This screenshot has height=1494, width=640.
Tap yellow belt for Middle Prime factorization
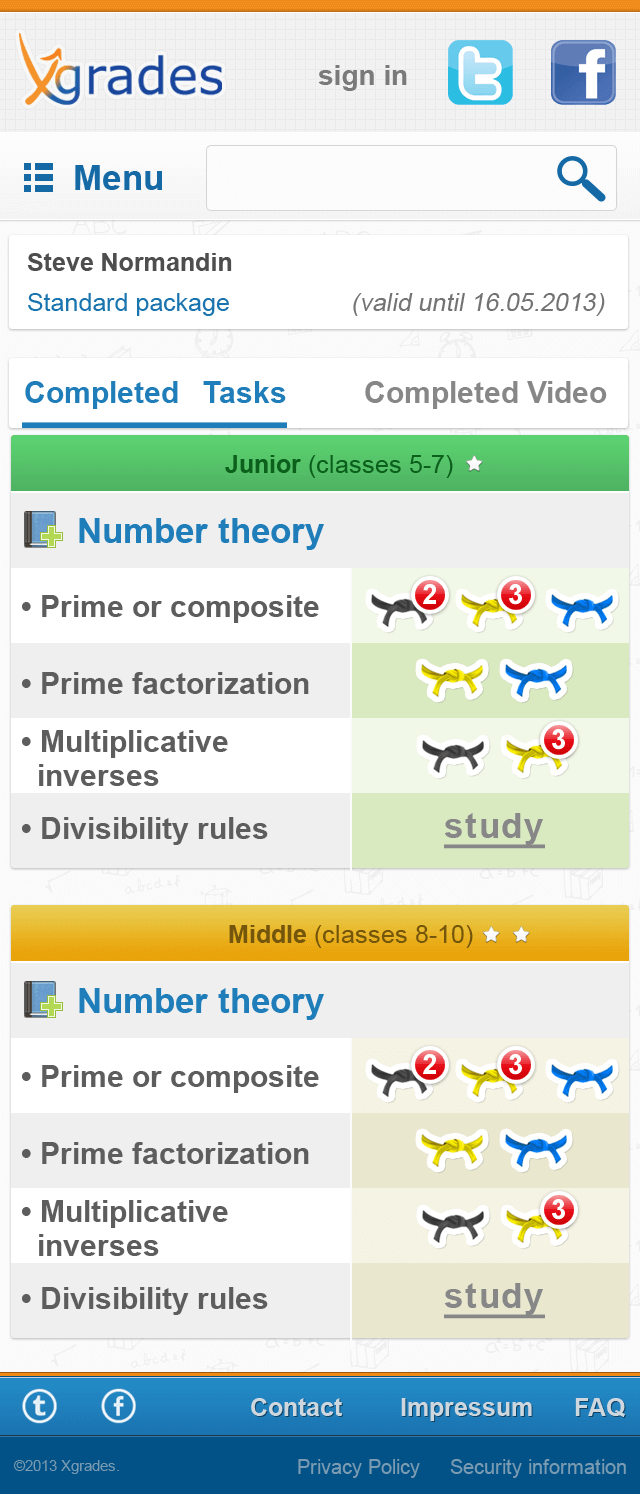451,1150
